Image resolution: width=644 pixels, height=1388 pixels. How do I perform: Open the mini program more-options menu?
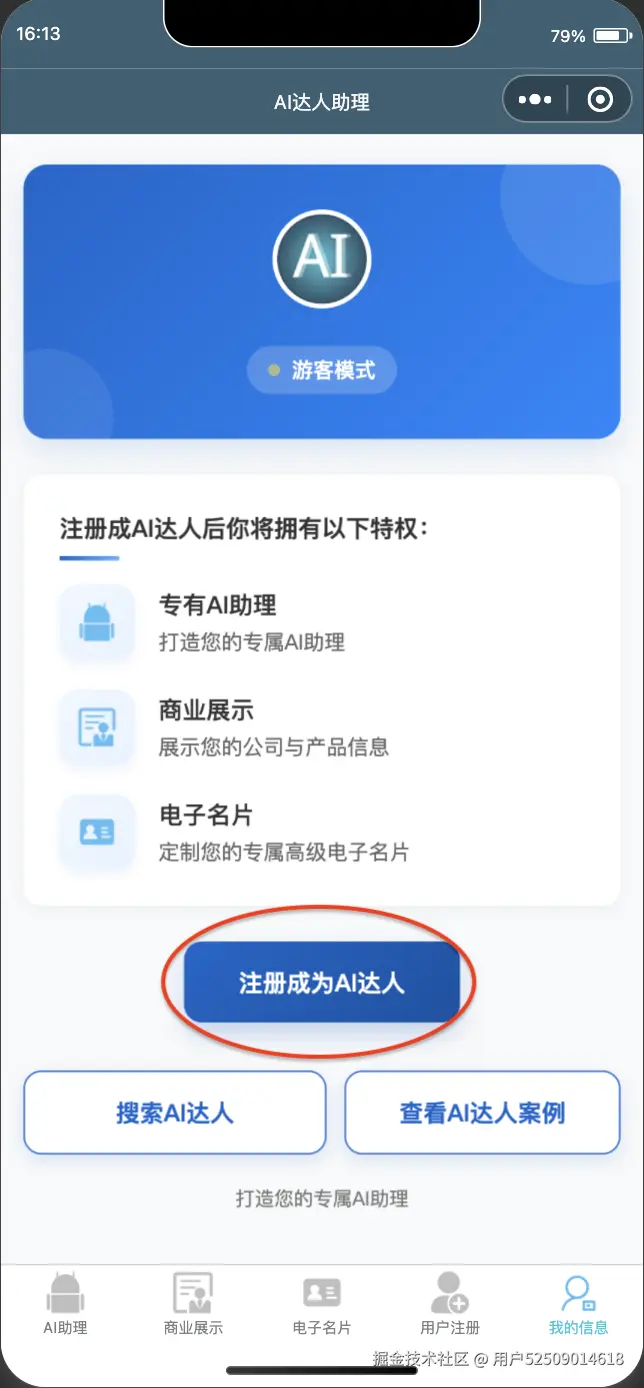click(x=535, y=99)
